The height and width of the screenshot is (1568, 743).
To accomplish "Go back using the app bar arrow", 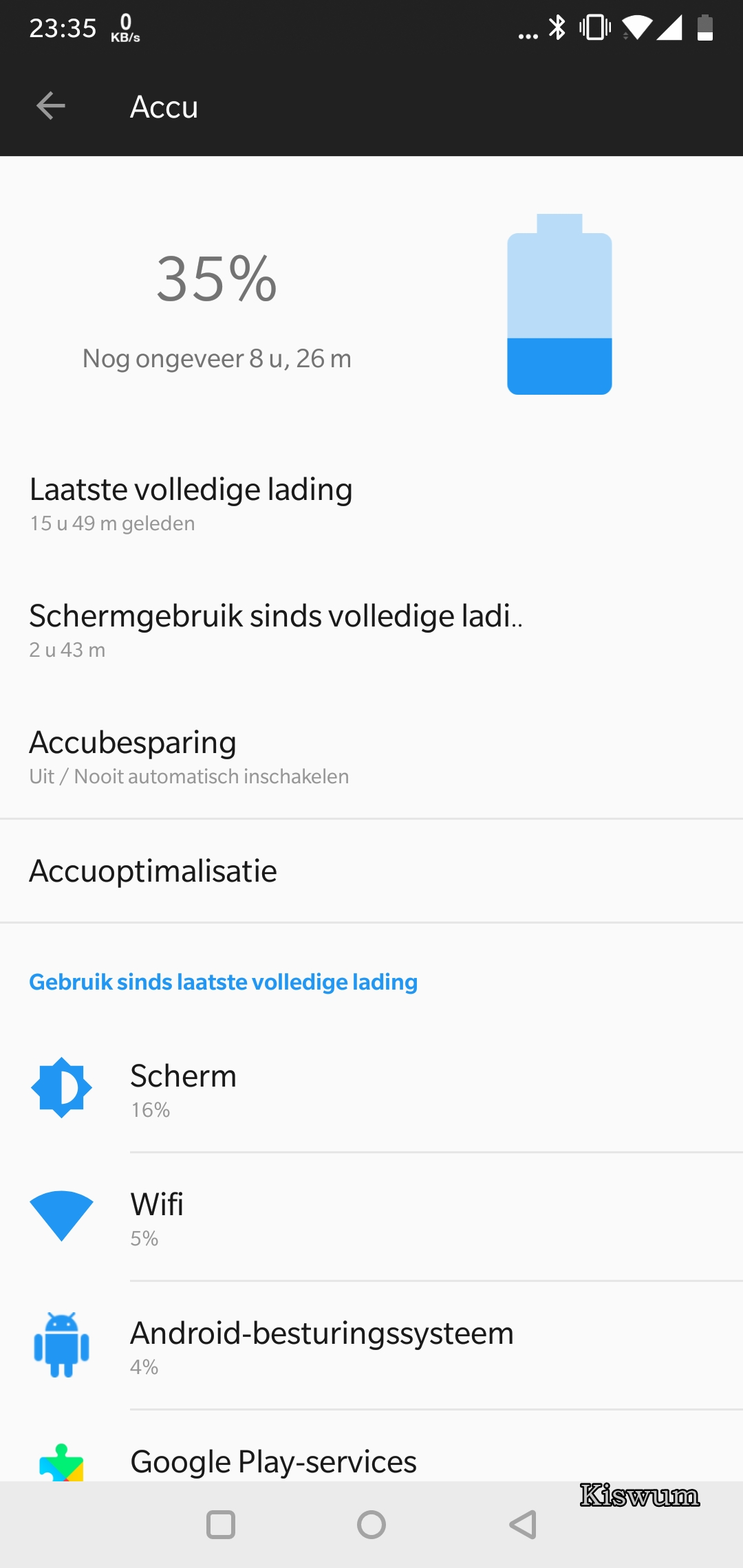I will tap(51, 106).
